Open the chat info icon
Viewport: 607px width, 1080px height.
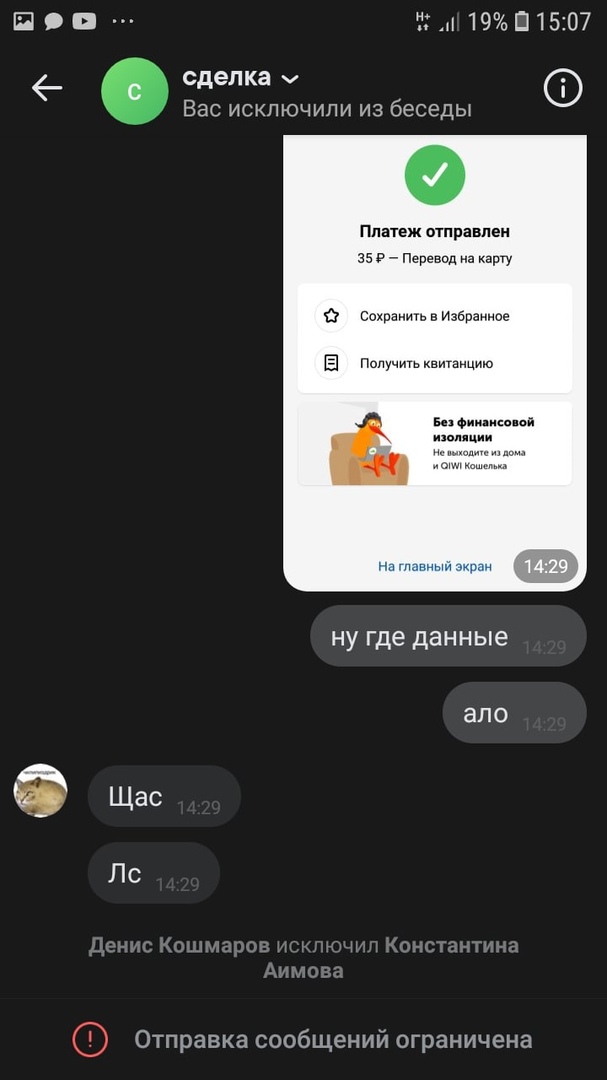click(x=562, y=89)
